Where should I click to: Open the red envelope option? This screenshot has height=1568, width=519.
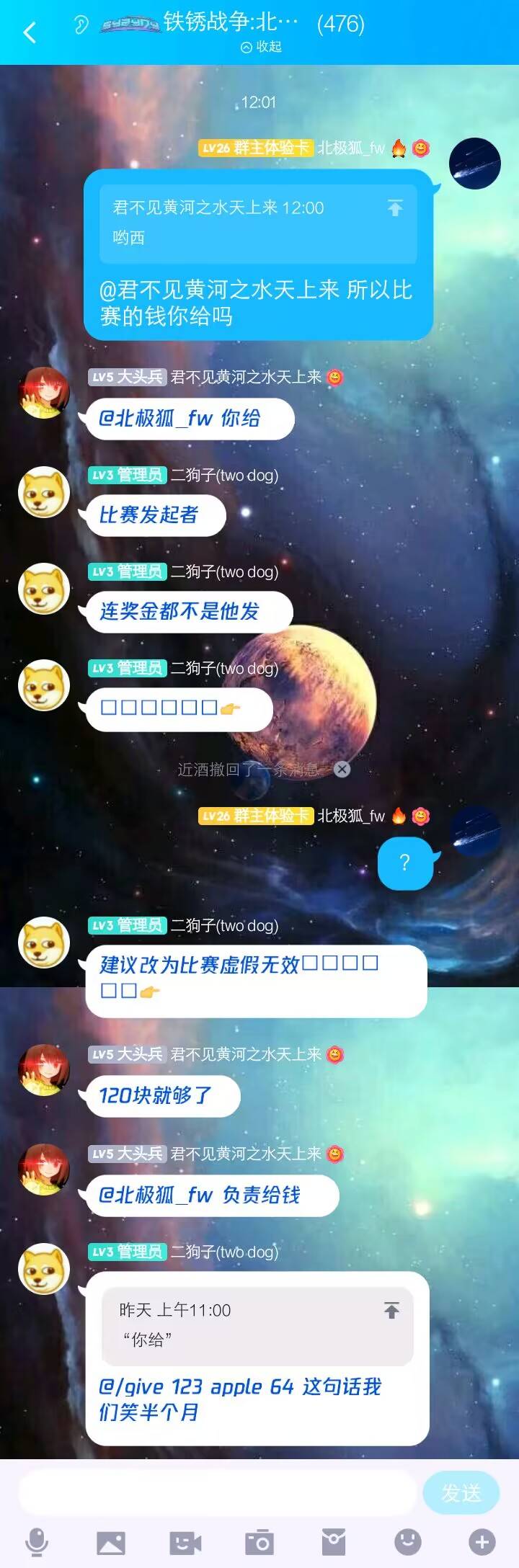click(334, 1542)
